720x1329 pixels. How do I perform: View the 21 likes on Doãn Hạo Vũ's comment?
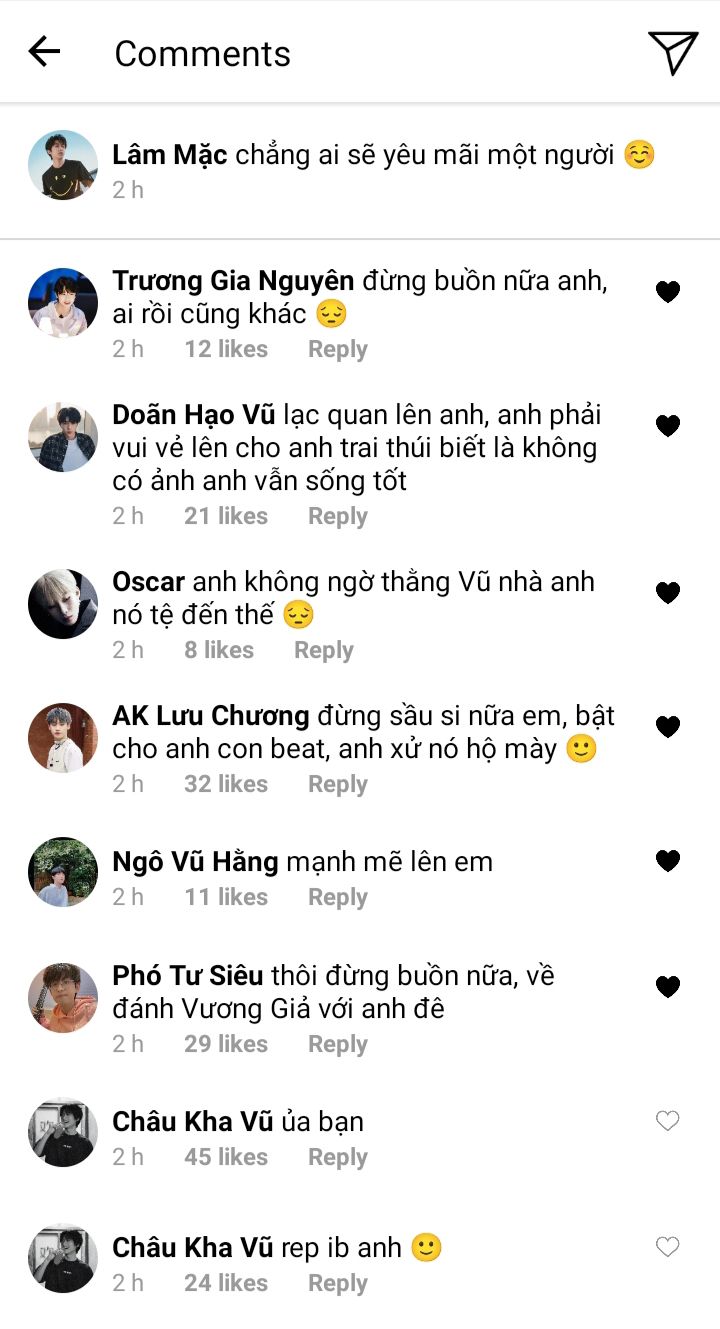pyautogui.click(x=226, y=516)
